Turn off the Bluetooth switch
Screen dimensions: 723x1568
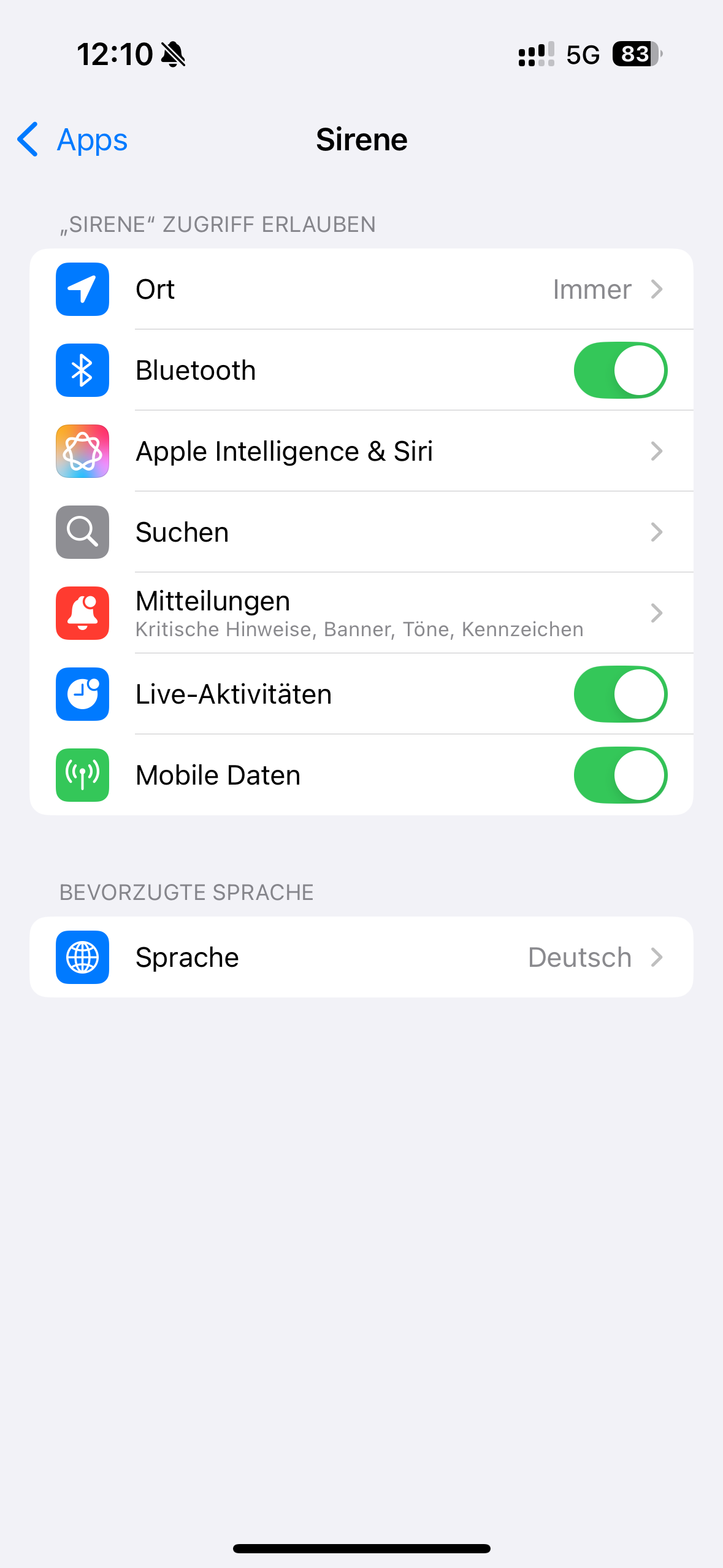pyautogui.click(x=620, y=371)
